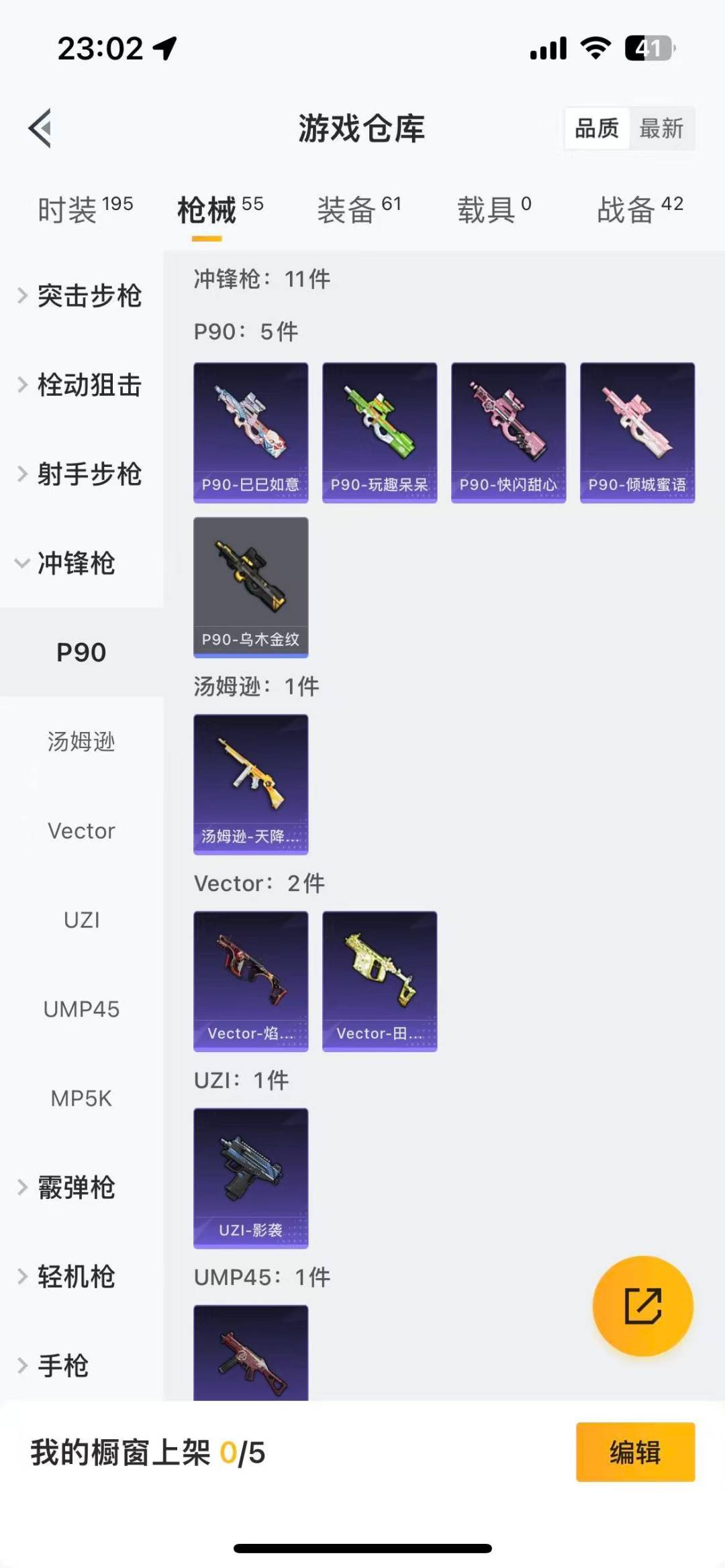The image size is (725, 1568).
Task: Tap the yellow share floating button
Action: [x=642, y=1306]
